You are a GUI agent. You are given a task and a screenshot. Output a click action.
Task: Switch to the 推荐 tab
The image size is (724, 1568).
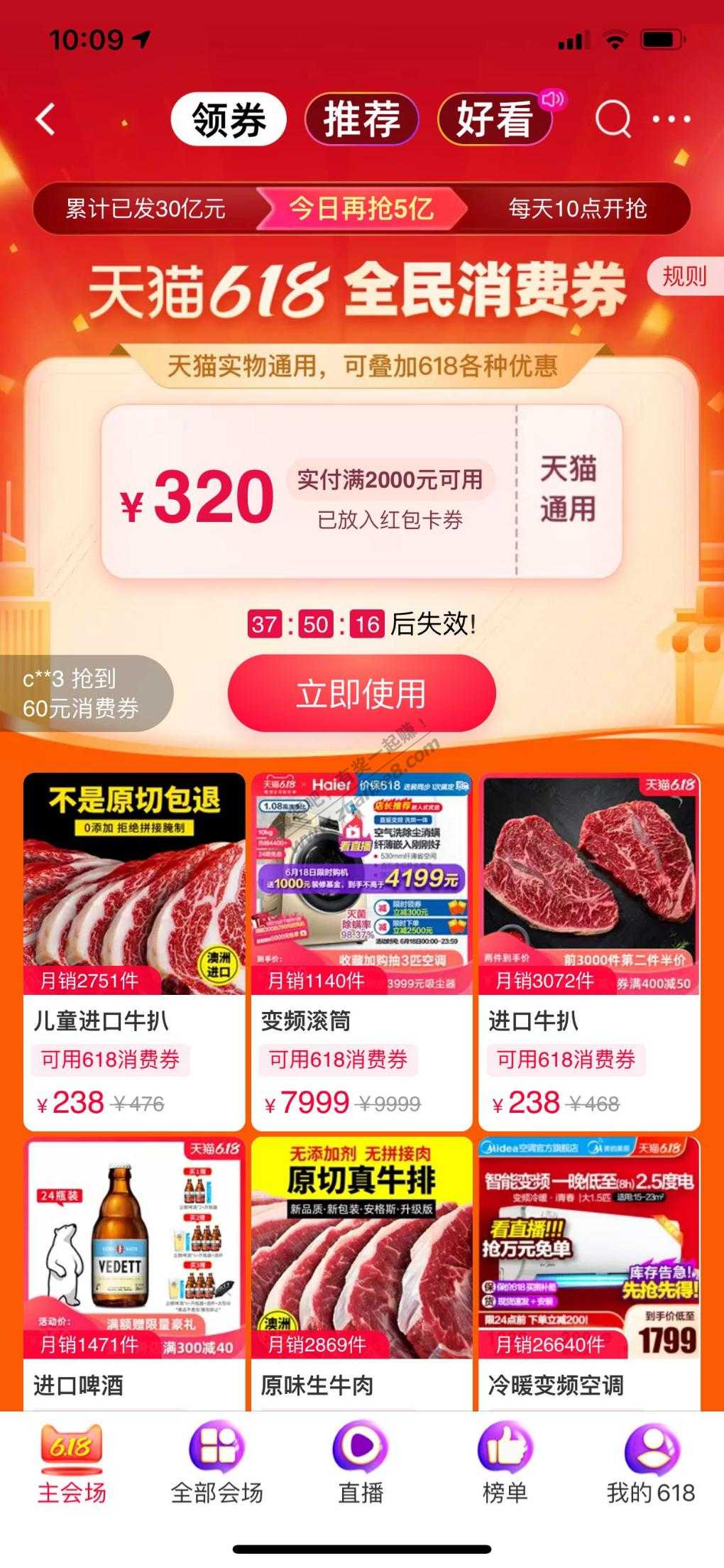pos(361,119)
